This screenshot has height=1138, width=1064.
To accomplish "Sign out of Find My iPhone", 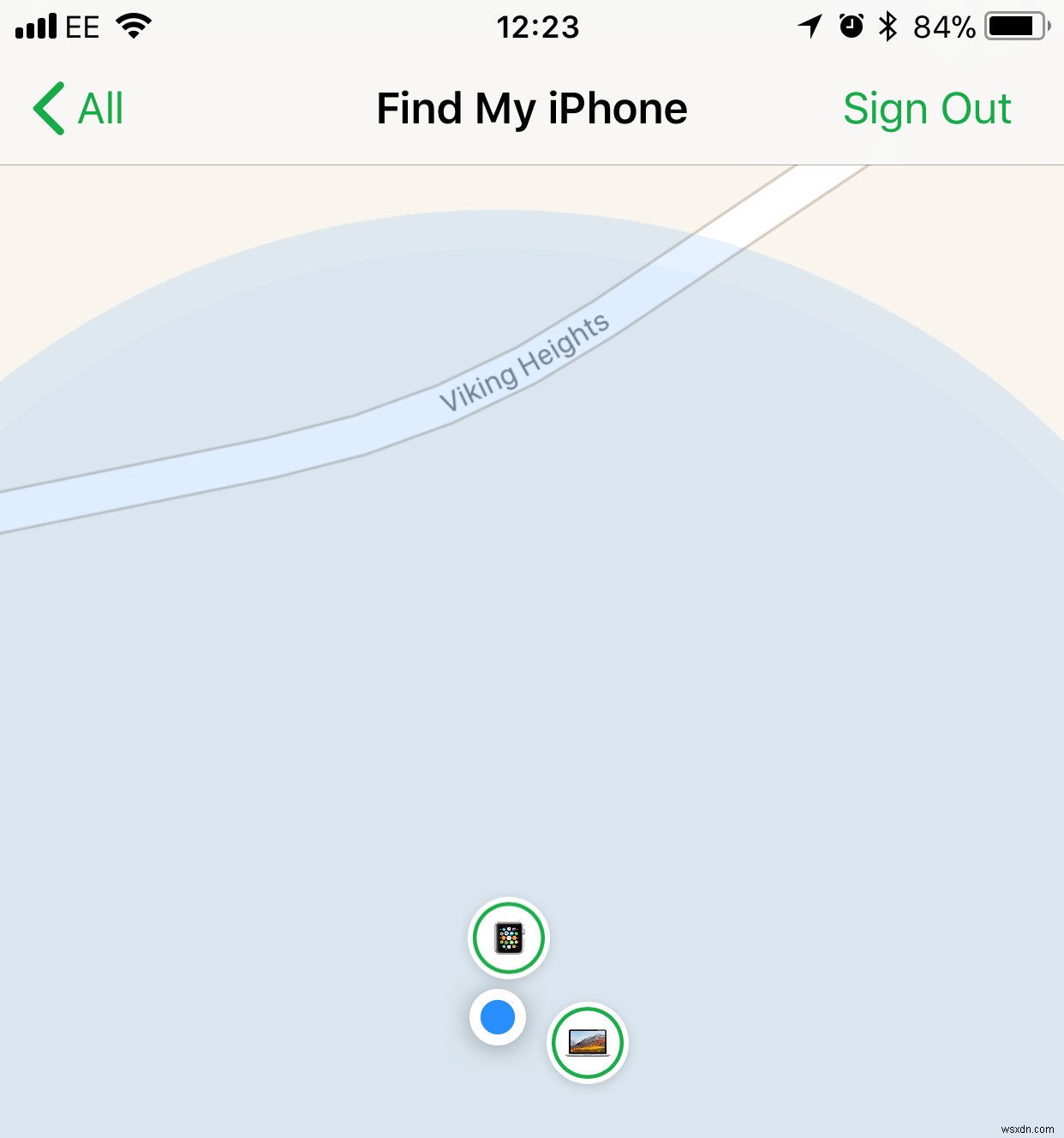I will tap(926, 109).
